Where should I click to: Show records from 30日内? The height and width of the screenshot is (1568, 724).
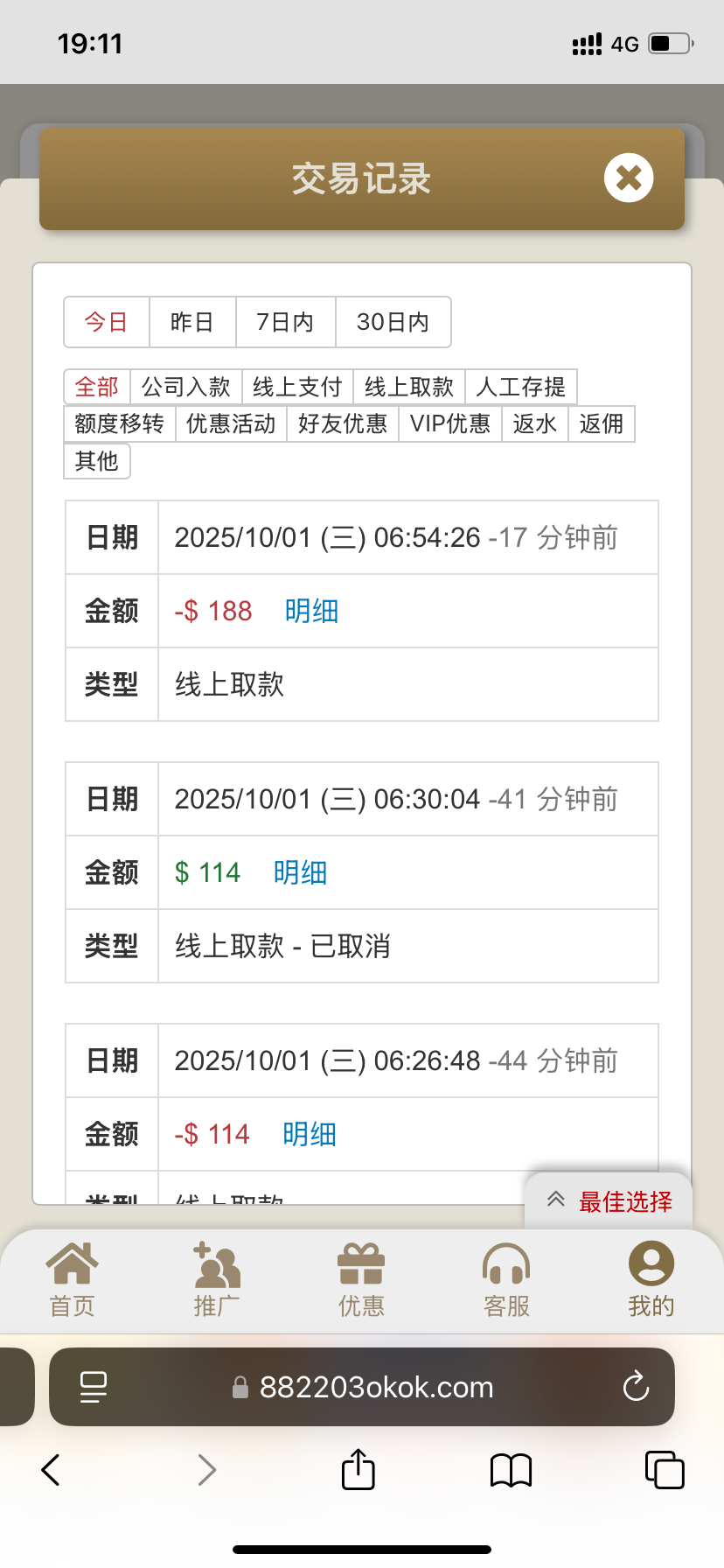pyautogui.click(x=393, y=322)
